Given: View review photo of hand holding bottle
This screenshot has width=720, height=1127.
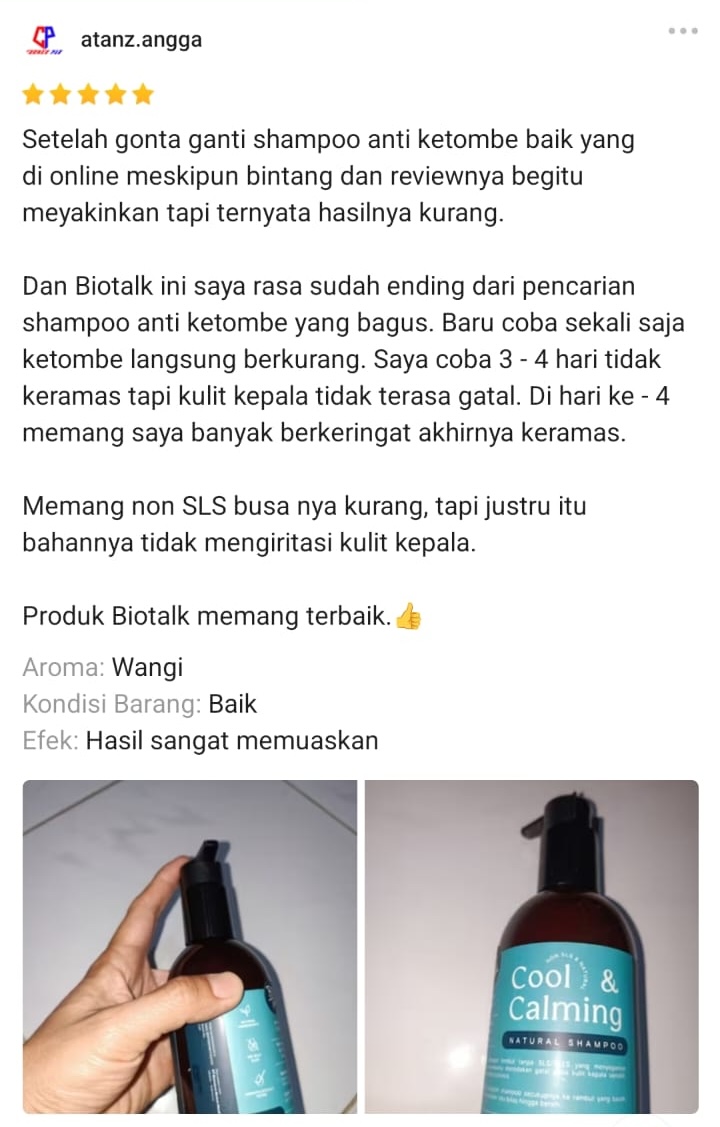Looking at the screenshot, I should tap(190, 946).
